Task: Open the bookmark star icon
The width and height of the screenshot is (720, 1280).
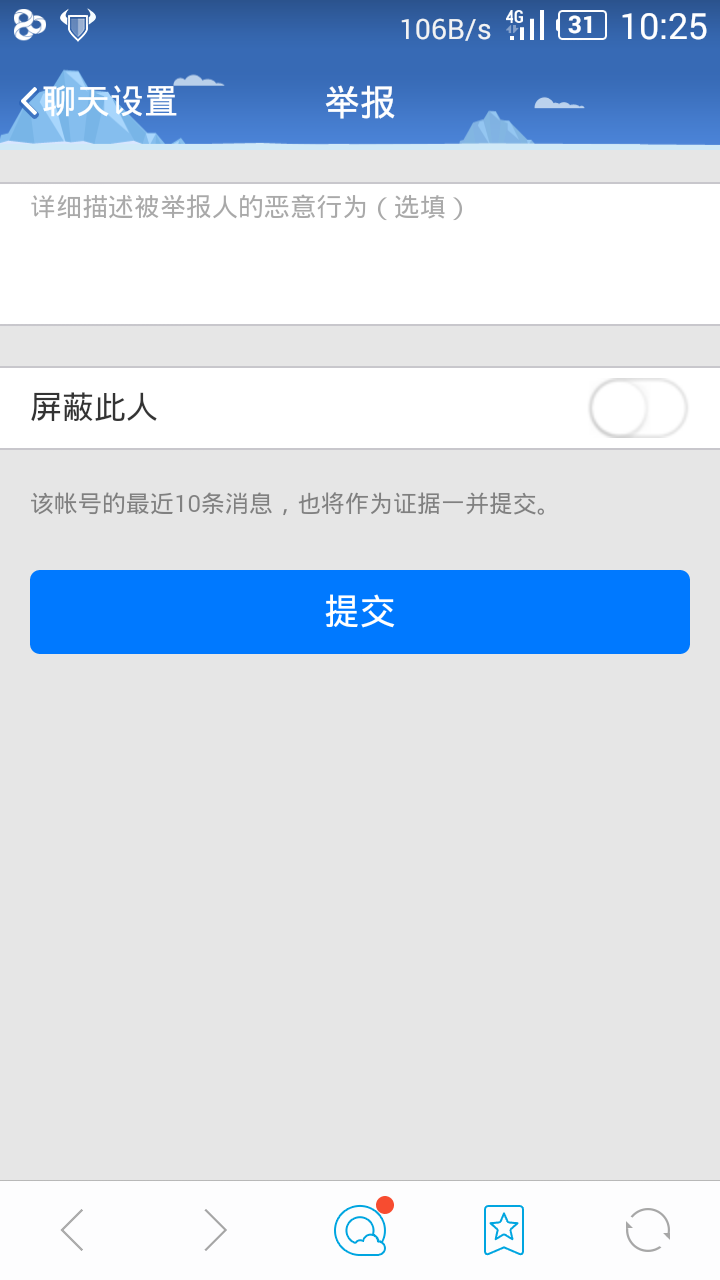Action: point(504,1230)
